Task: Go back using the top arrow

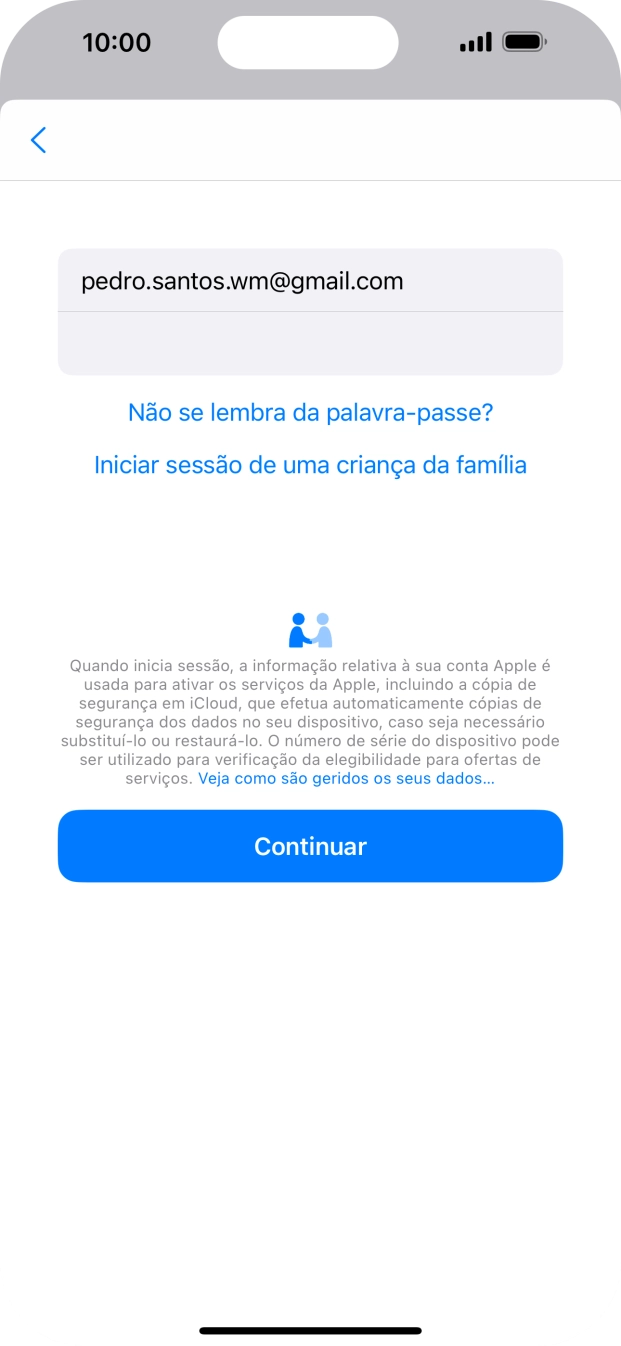Action: [39, 140]
